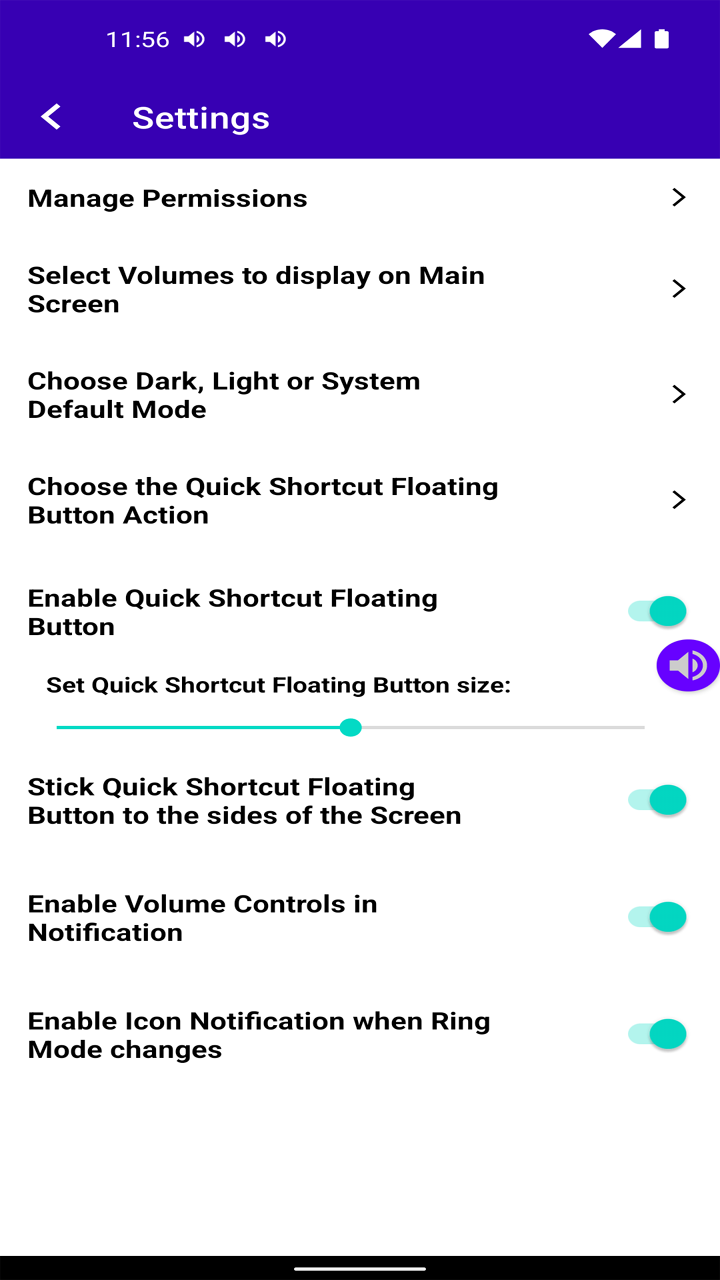Image resolution: width=720 pixels, height=1280 pixels.
Task: Select the Settings title in the header
Action: [200, 117]
